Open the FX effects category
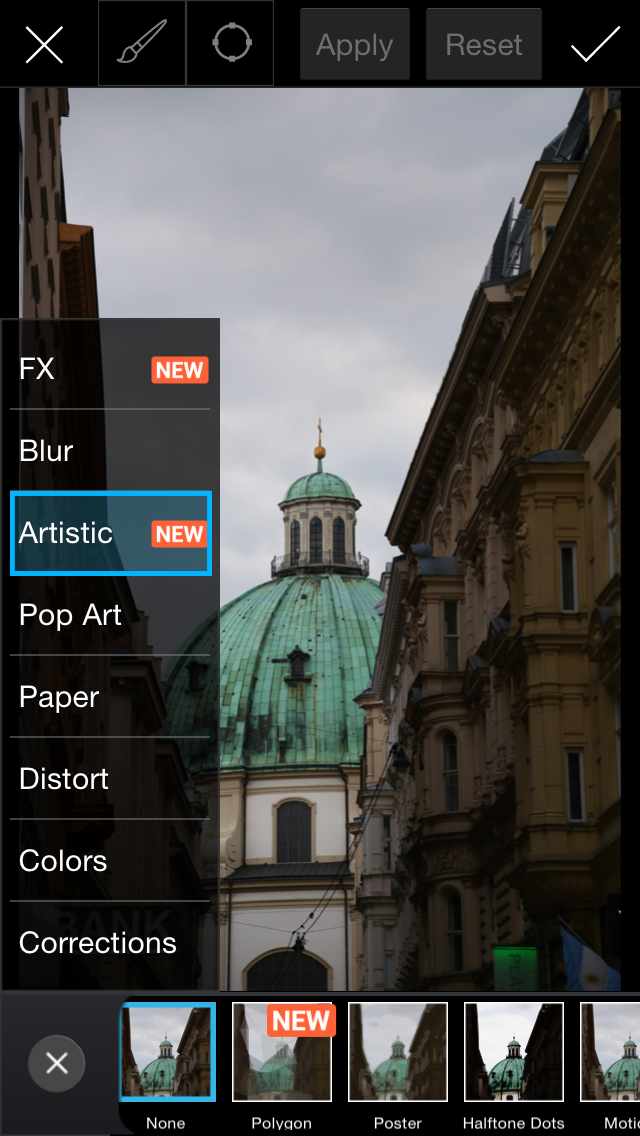Screen dimensions: 640x1136 pos(110,369)
